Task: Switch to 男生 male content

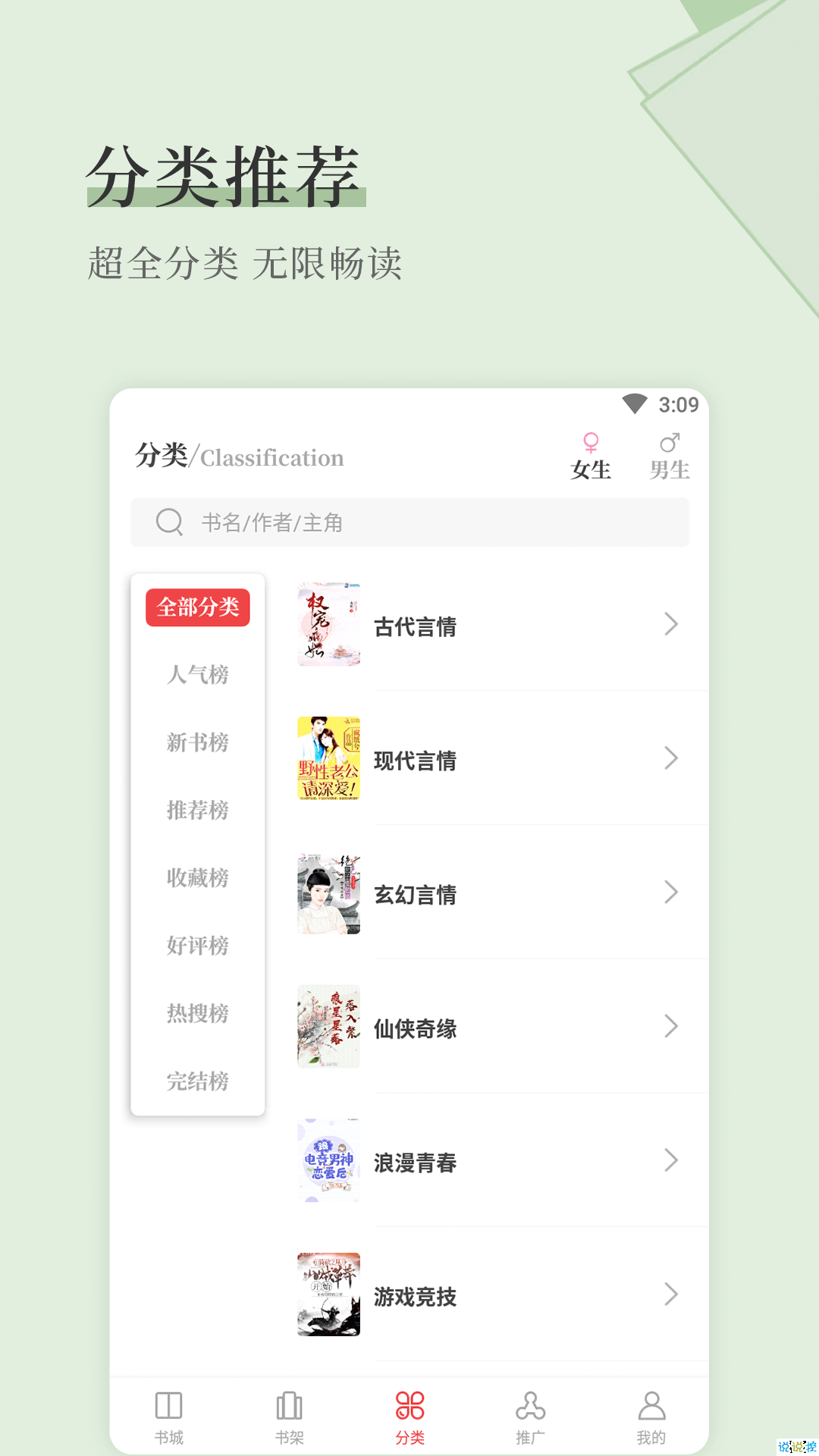Action: pos(669,470)
